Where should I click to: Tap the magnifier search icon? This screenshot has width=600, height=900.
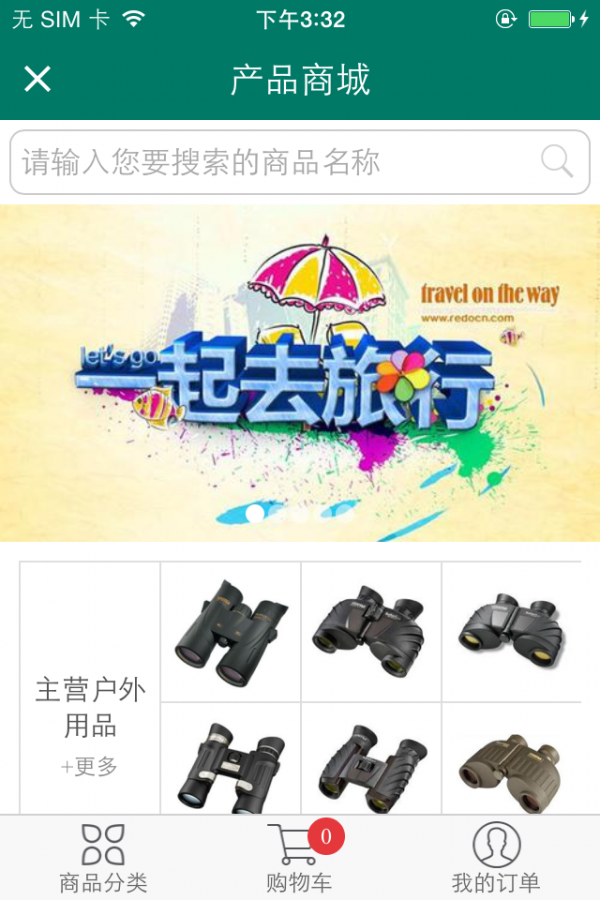point(556,162)
